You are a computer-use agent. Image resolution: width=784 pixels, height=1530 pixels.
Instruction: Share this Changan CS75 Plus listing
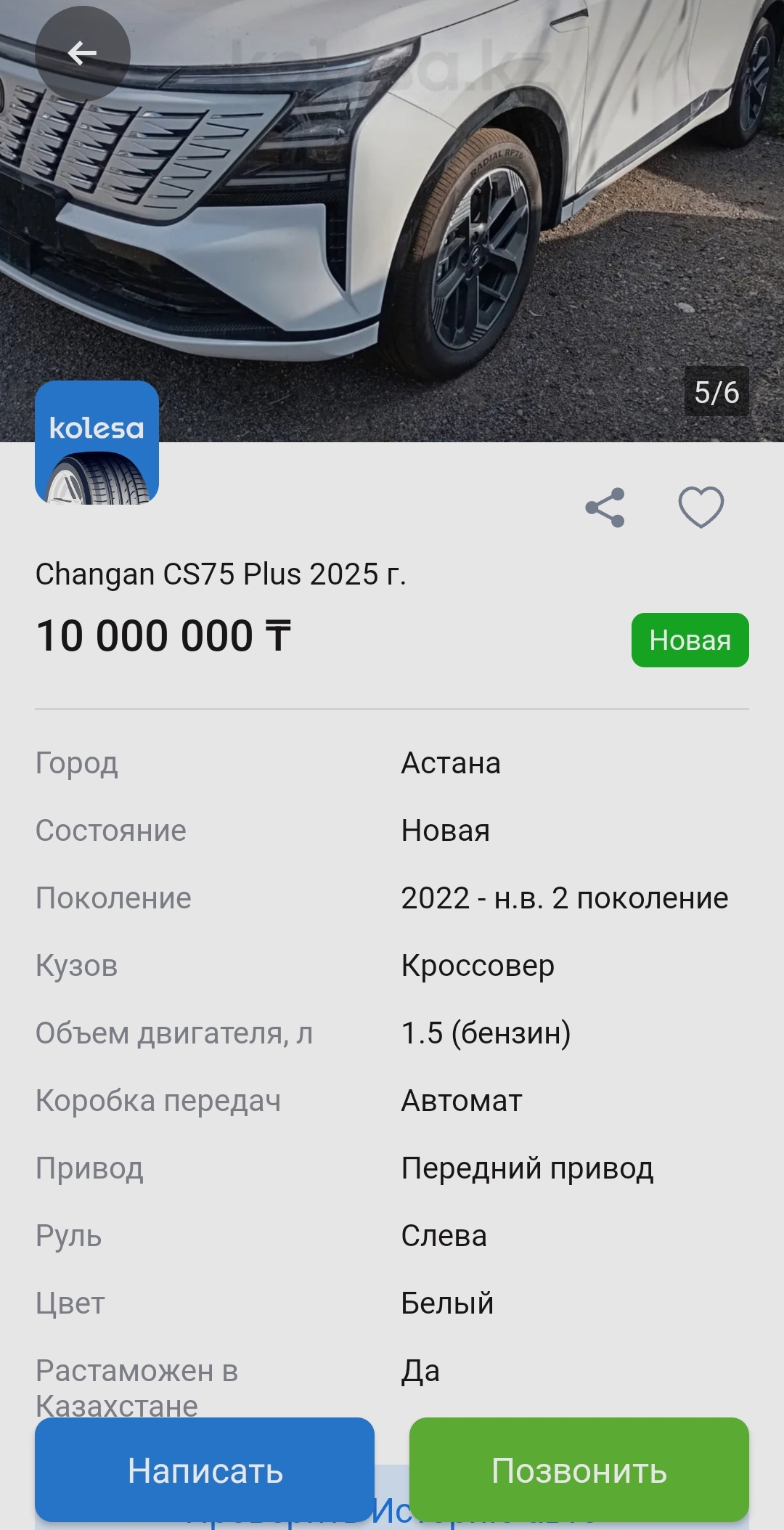(605, 507)
